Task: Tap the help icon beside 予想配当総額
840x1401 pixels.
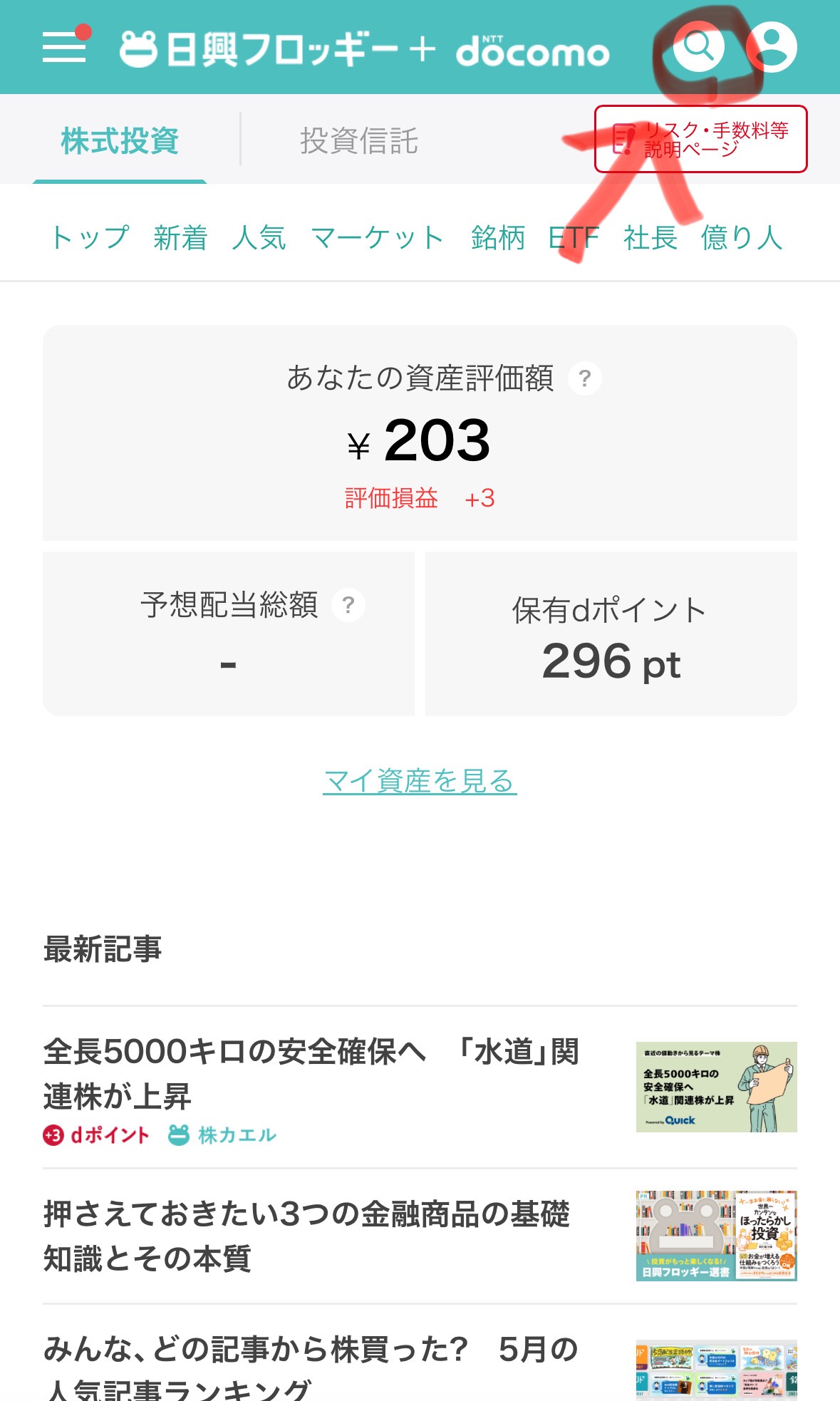Action: tap(348, 605)
